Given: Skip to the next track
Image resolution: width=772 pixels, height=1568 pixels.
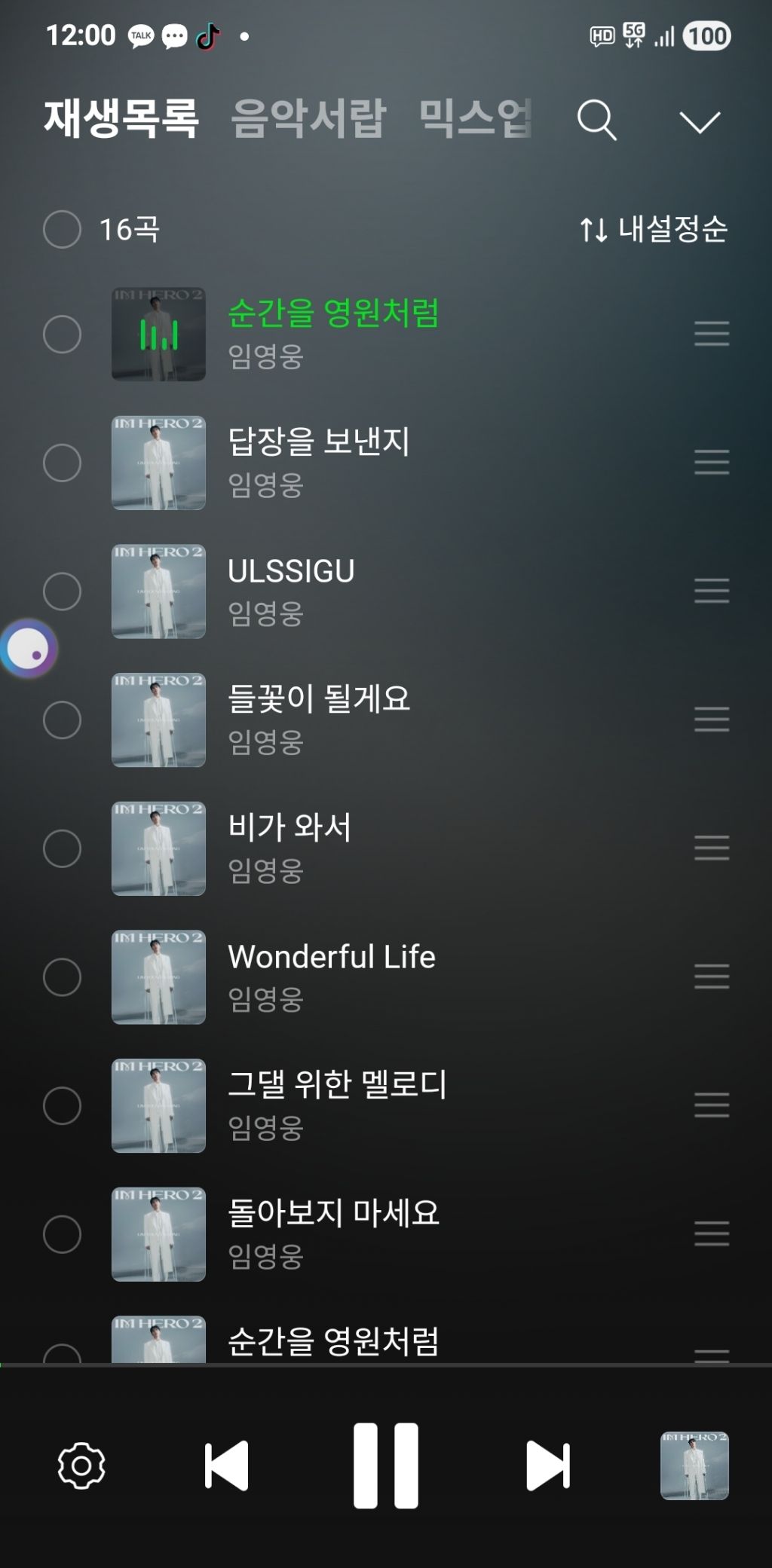Looking at the screenshot, I should click(548, 1466).
